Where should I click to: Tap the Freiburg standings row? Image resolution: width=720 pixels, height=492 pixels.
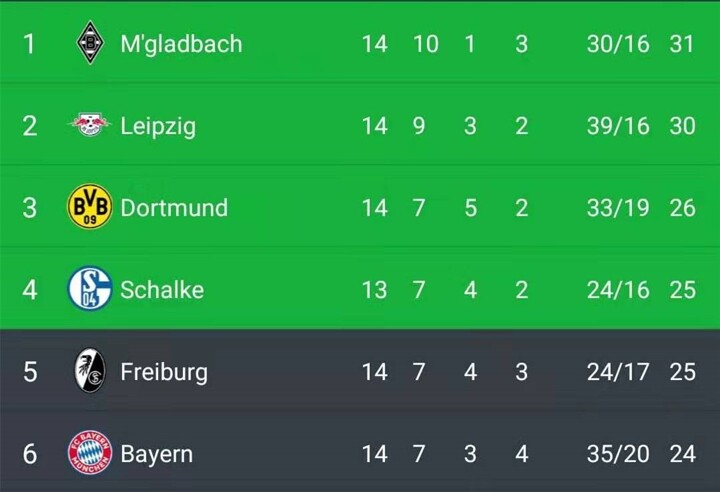pyautogui.click(x=164, y=372)
